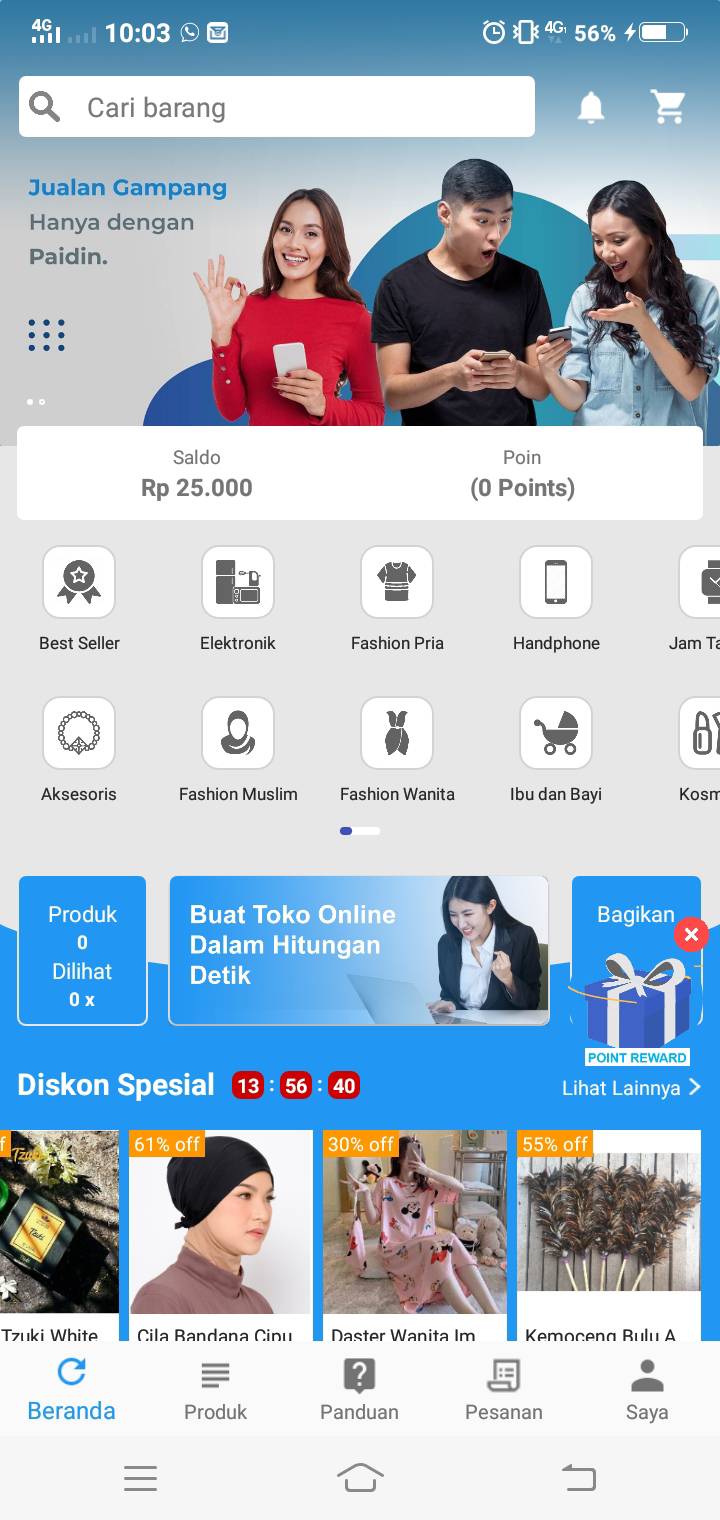
Task: Select the Fashion Pria category
Action: 397,599
